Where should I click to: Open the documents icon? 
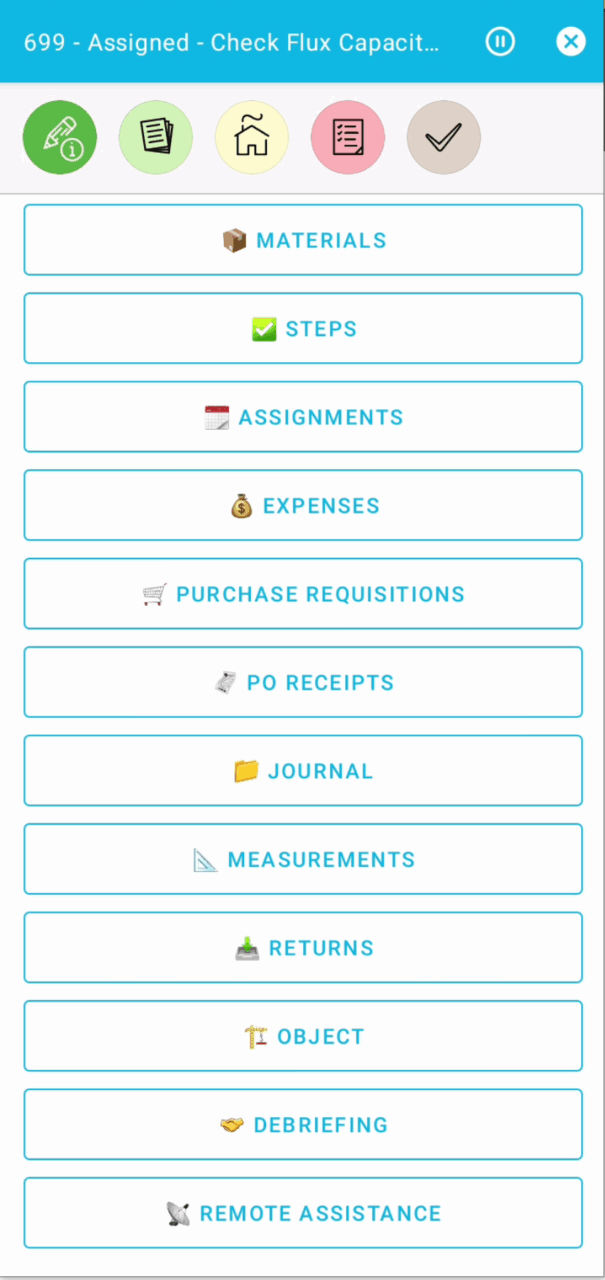click(156, 137)
